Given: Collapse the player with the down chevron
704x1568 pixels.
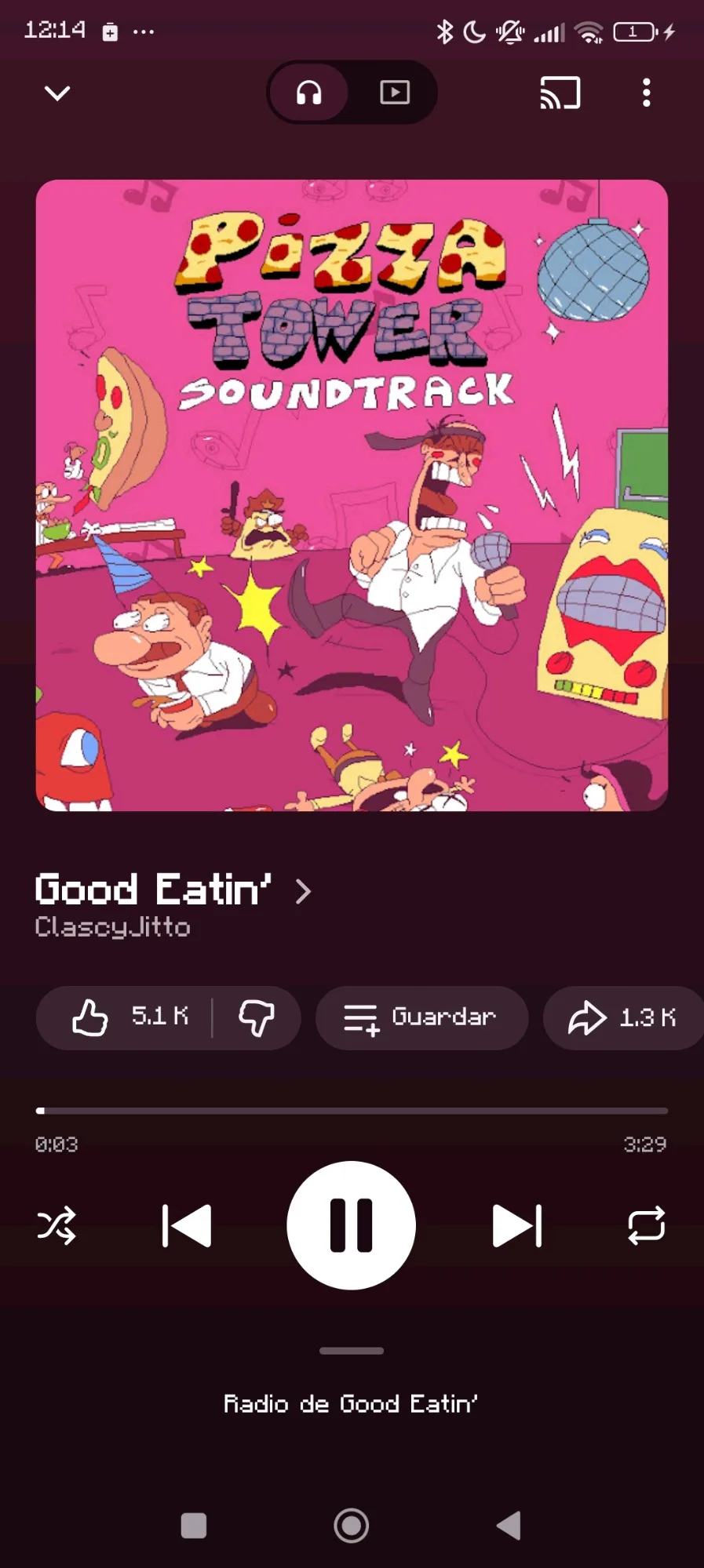Looking at the screenshot, I should [57, 93].
